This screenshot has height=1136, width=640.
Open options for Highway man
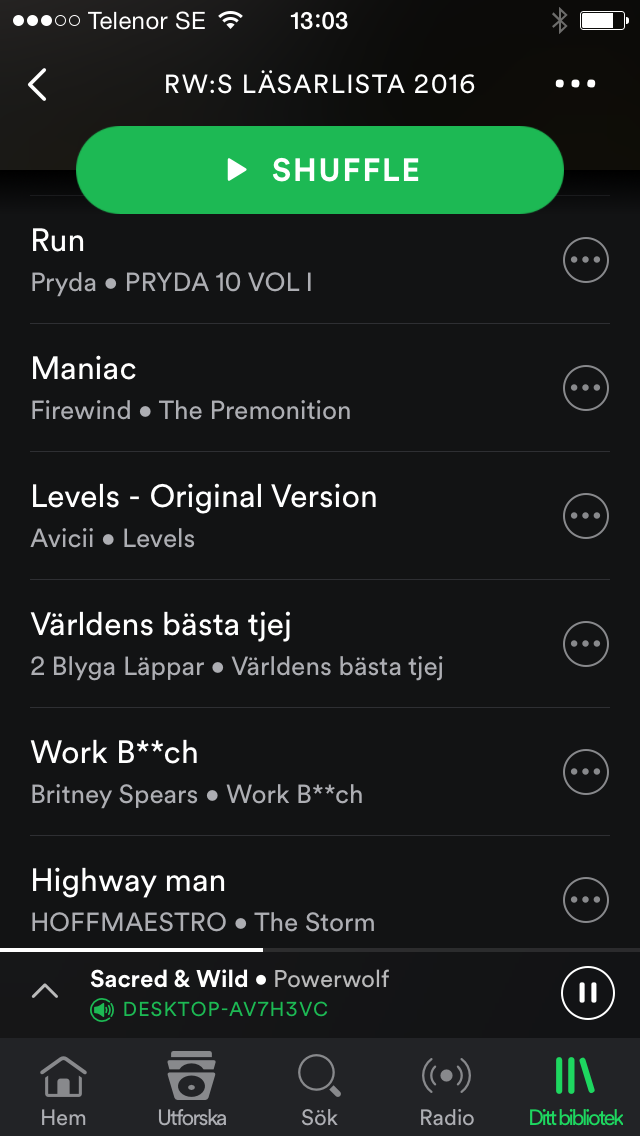point(586,900)
